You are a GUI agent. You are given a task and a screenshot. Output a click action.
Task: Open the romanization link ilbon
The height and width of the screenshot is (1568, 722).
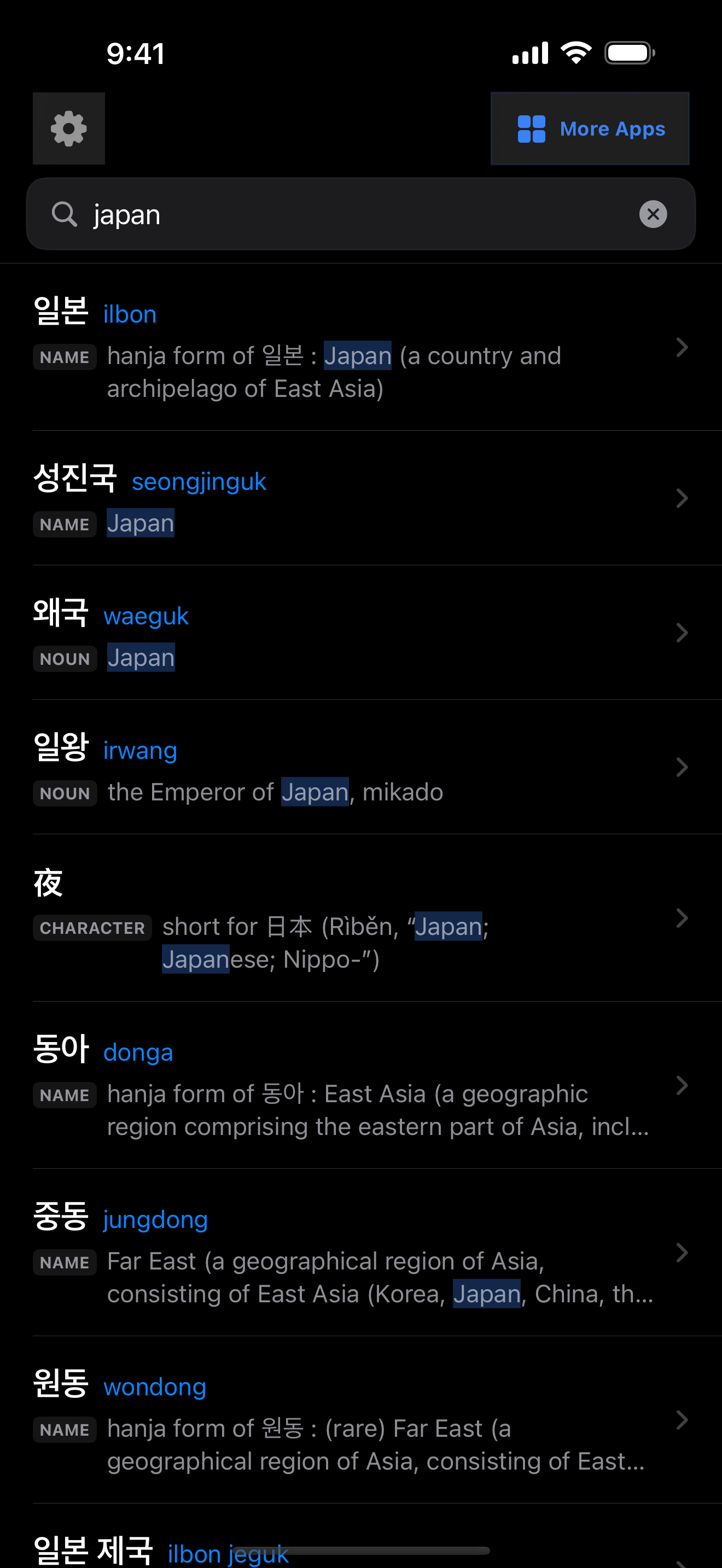130,313
